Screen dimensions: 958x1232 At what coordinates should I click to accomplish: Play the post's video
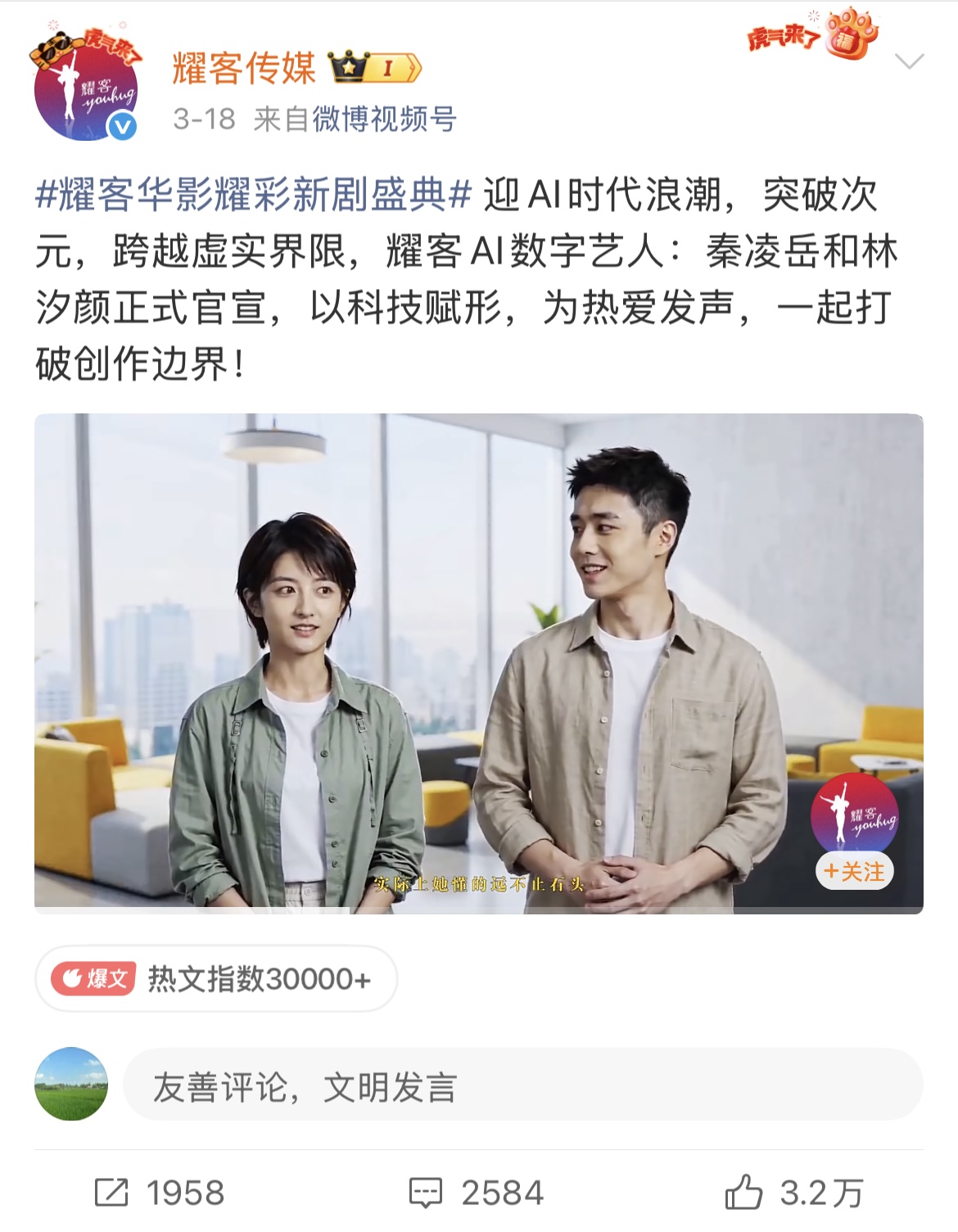pos(478,663)
